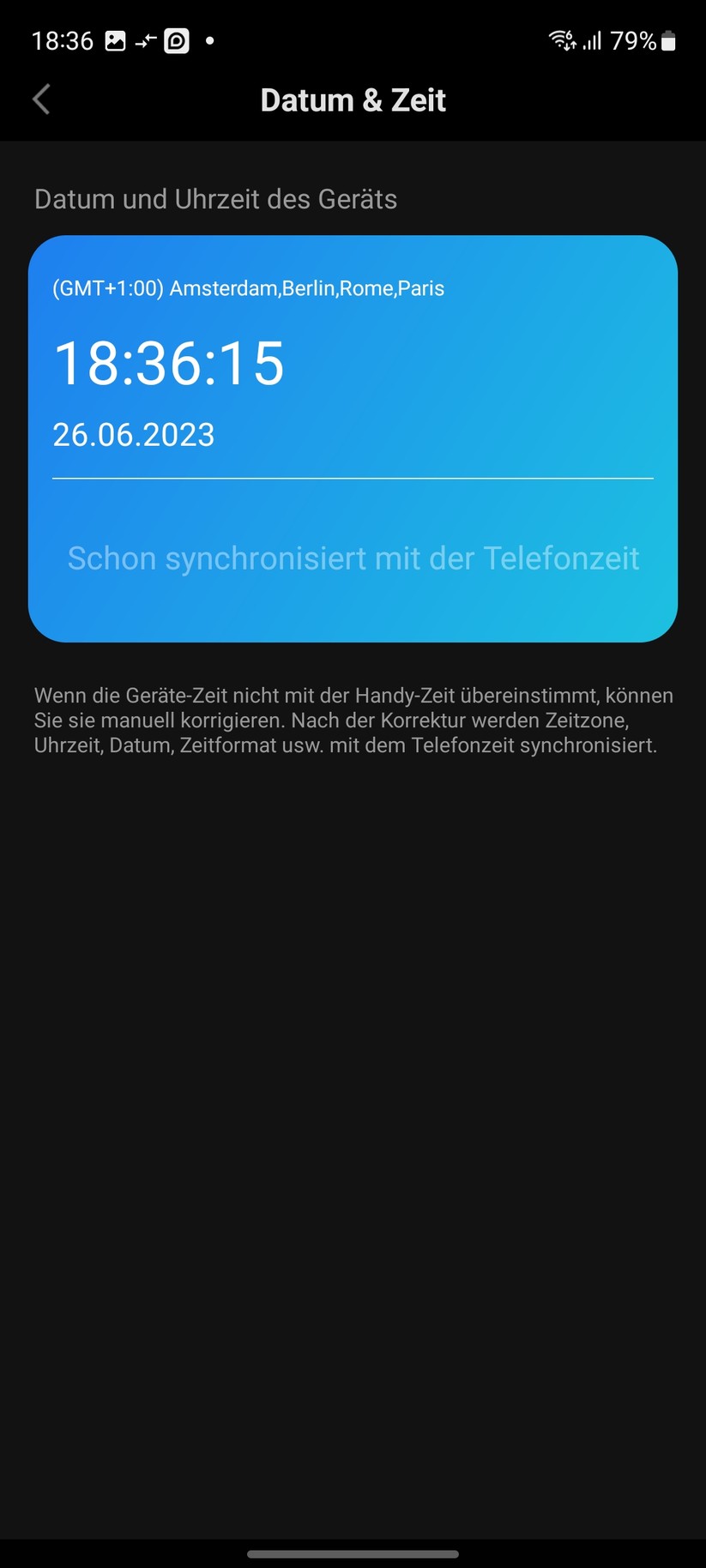The image size is (706, 1568).
Task: Tap Schon synchronisiert mit der Telefonzeit
Action: (x=353, y=558)
